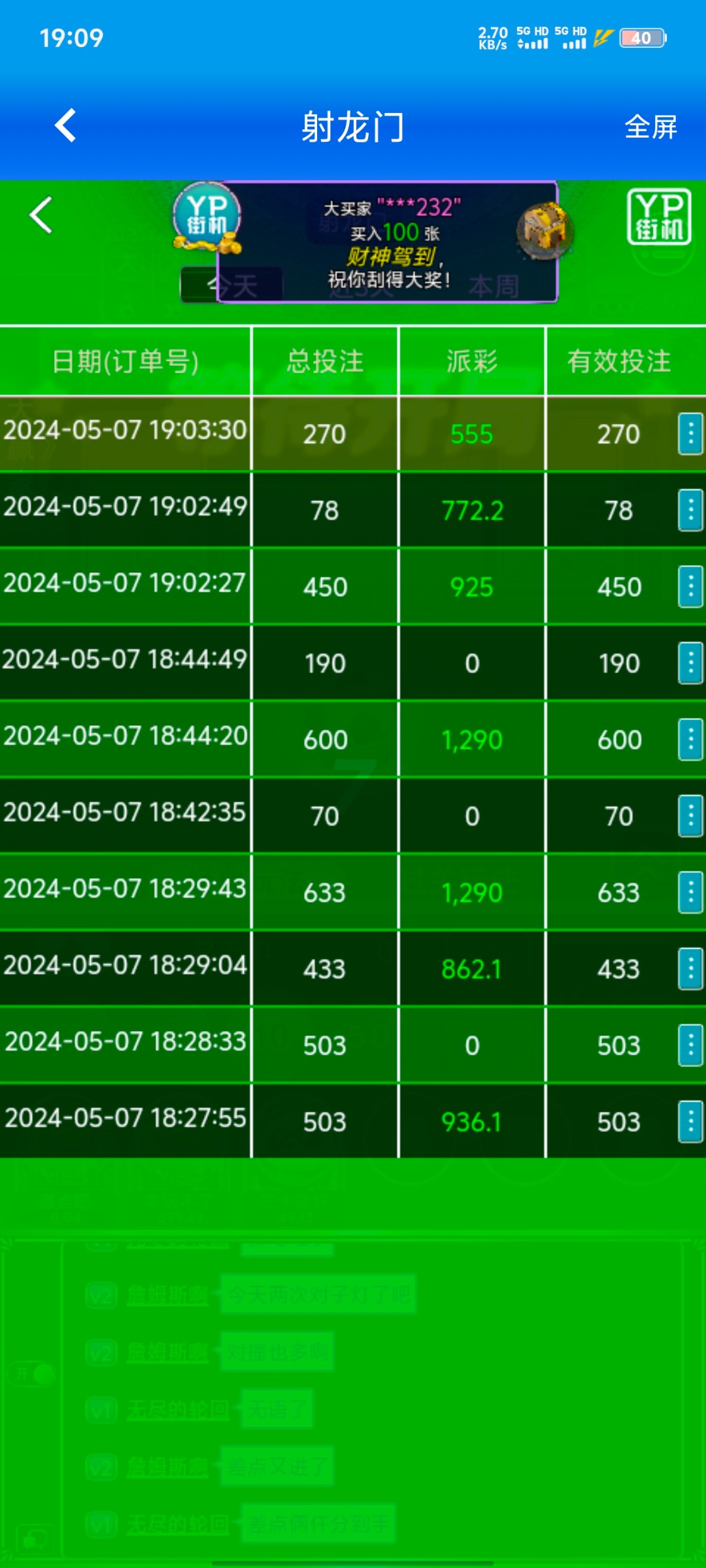Open details menu for the 18:27:55 order

[690, 1121]
